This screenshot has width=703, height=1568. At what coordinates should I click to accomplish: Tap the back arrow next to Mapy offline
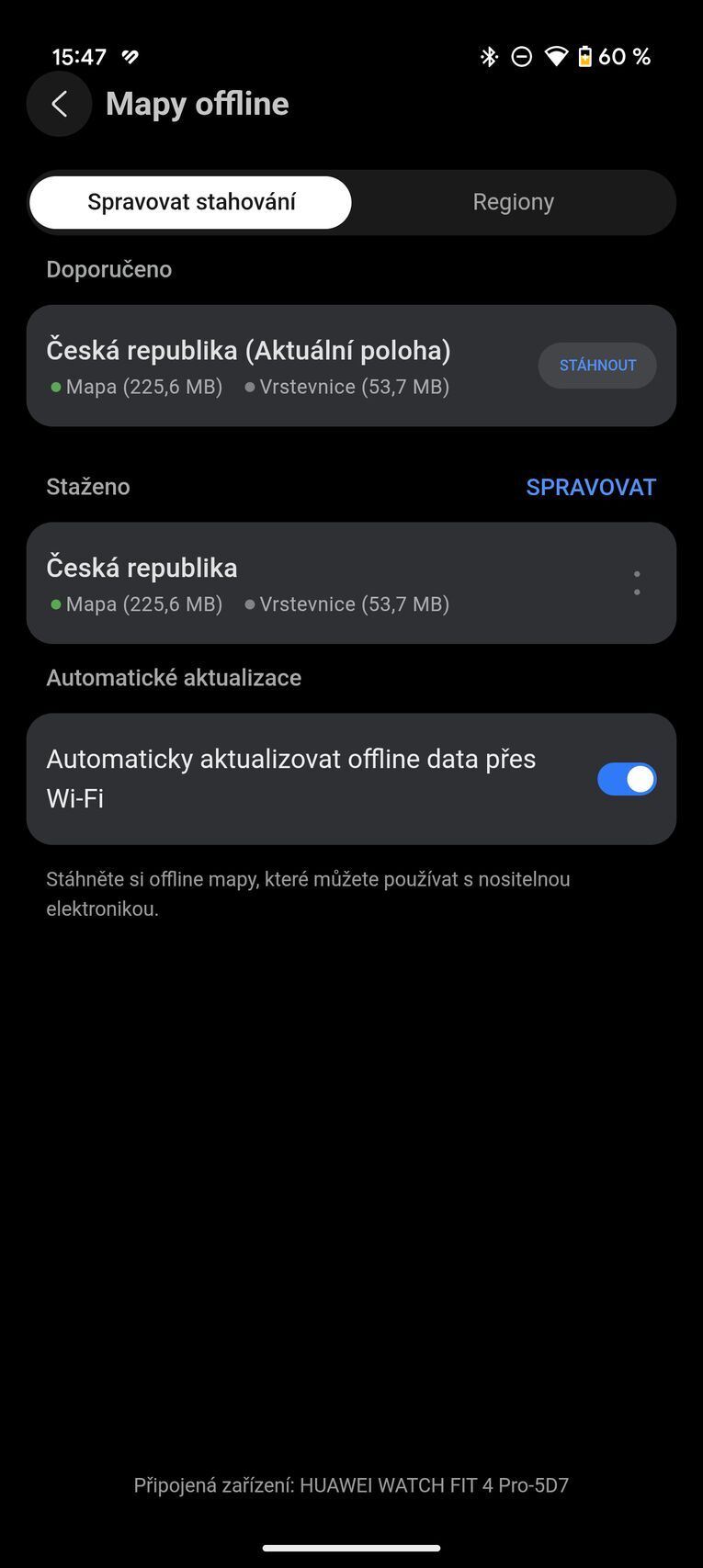(x=59, y=104)
